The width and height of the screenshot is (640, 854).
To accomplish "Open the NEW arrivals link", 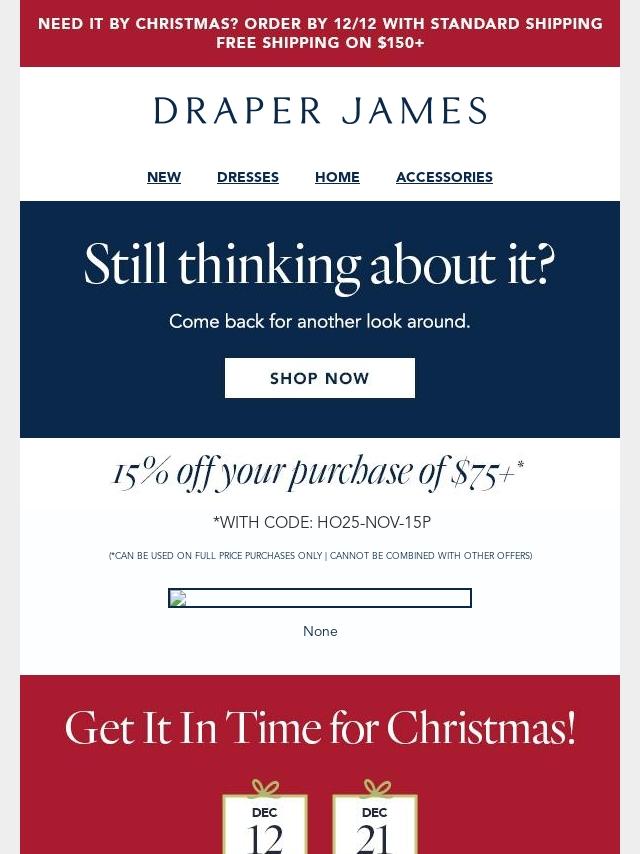I will (x=164, y=177).
